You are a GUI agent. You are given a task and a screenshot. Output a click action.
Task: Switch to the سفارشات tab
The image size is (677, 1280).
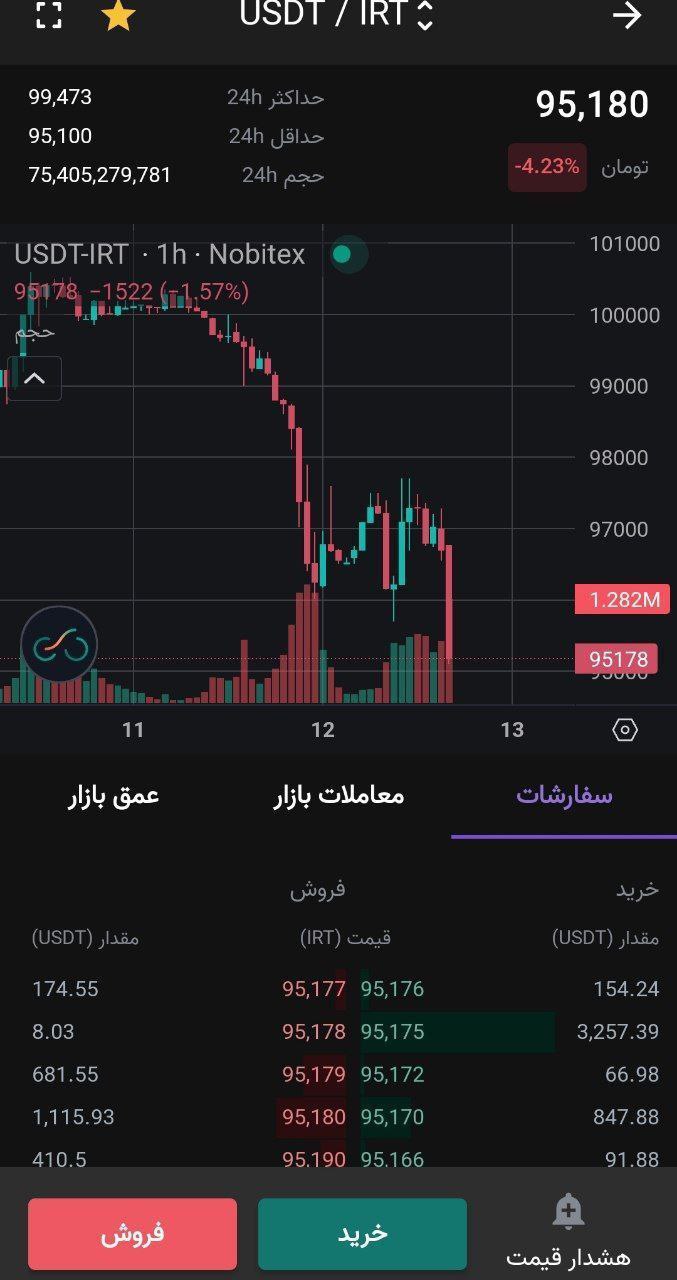(x=564, y=796)
